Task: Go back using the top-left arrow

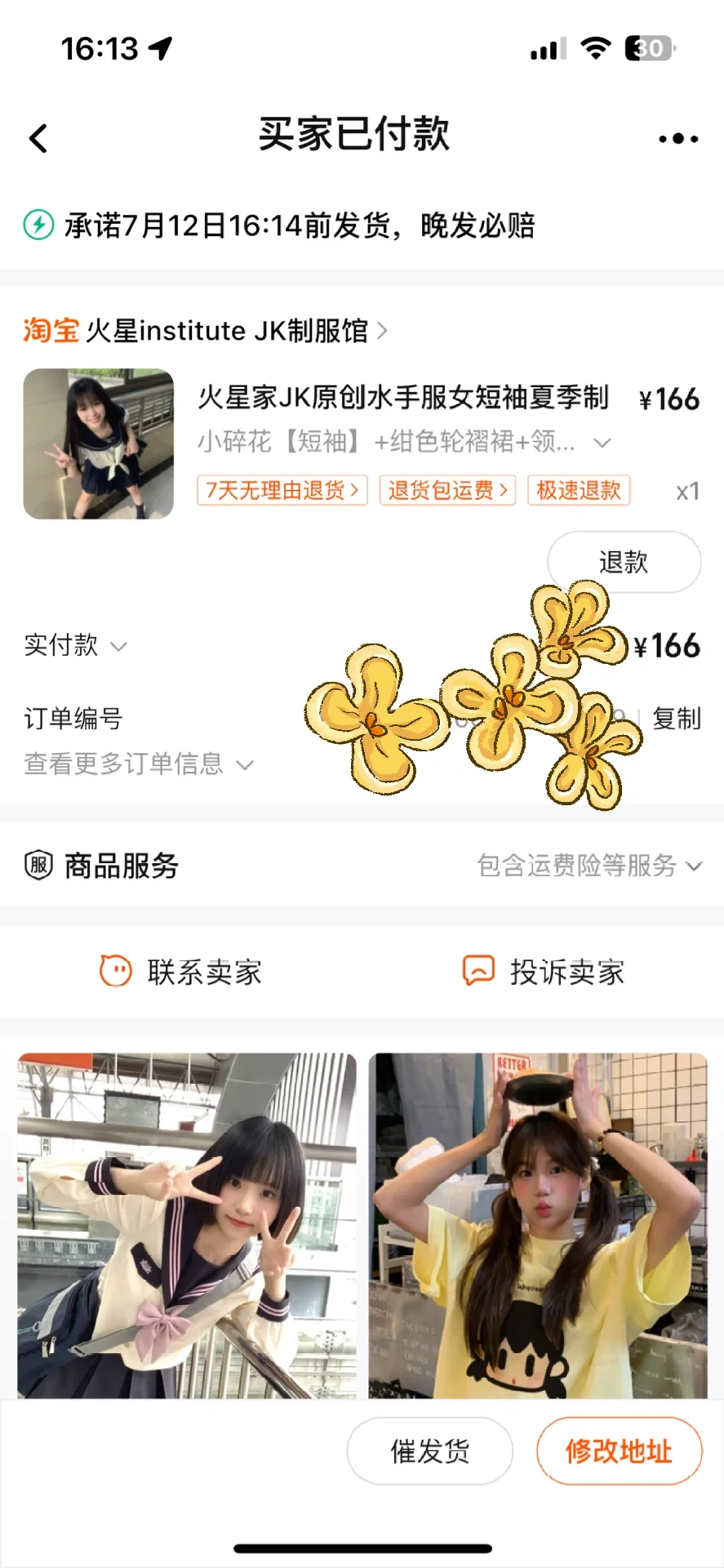Action: [x=38, y=139]
